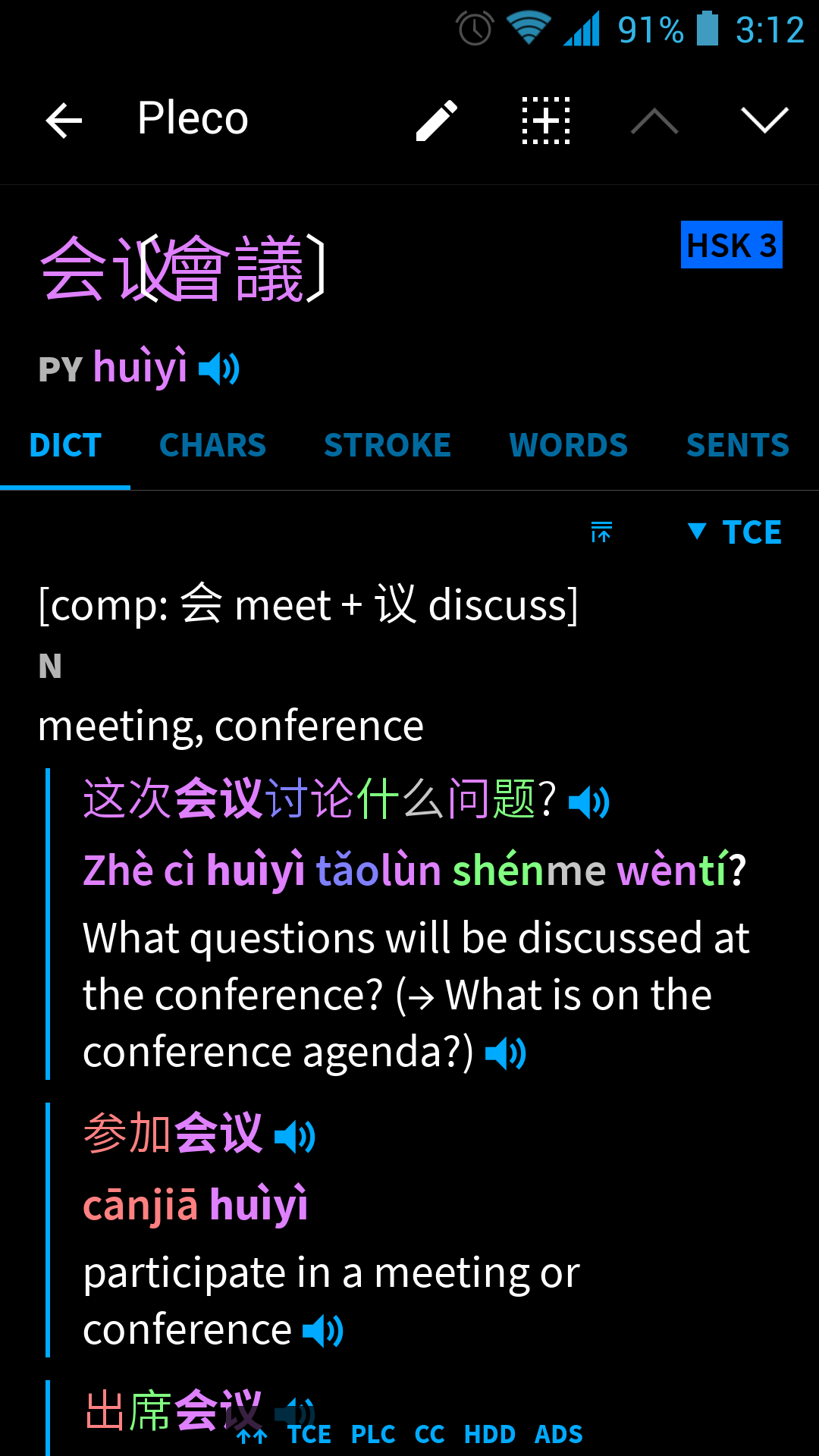Image resolution: width=819 pixels, height=1456 pixels.
Task: Edit this dictionary entry with the pencil
Action: click(x=437, y=121)
